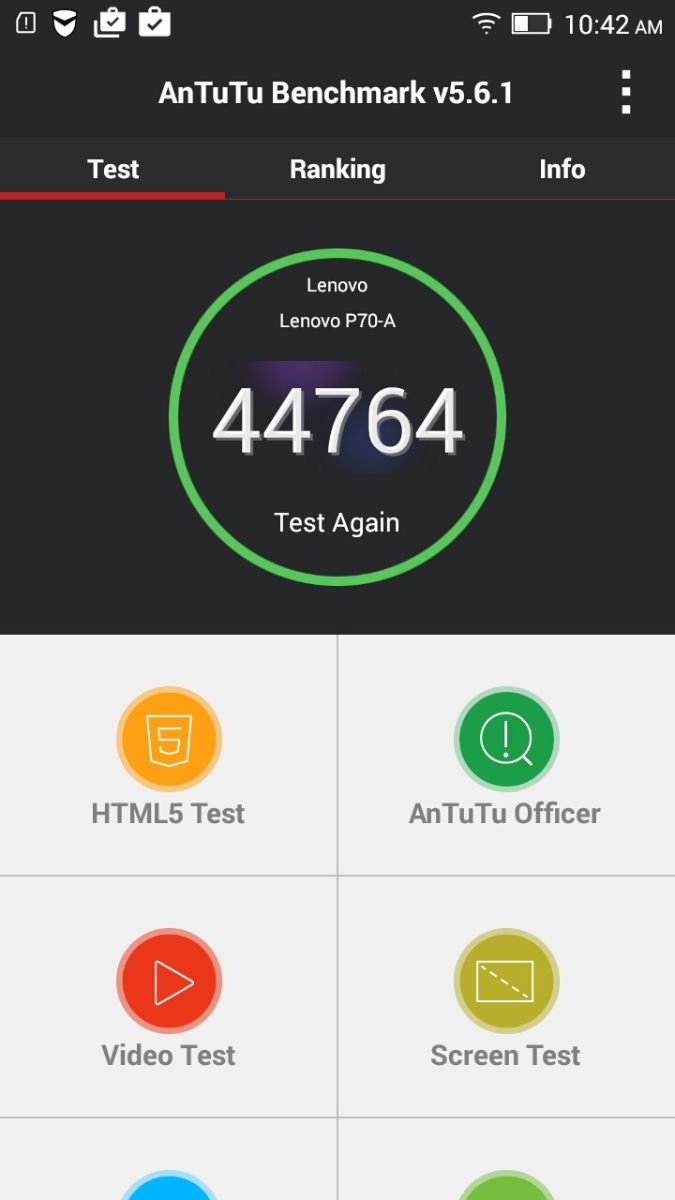
Task: Tap Test Again to rerun benchmark
Action: (337, 522)
